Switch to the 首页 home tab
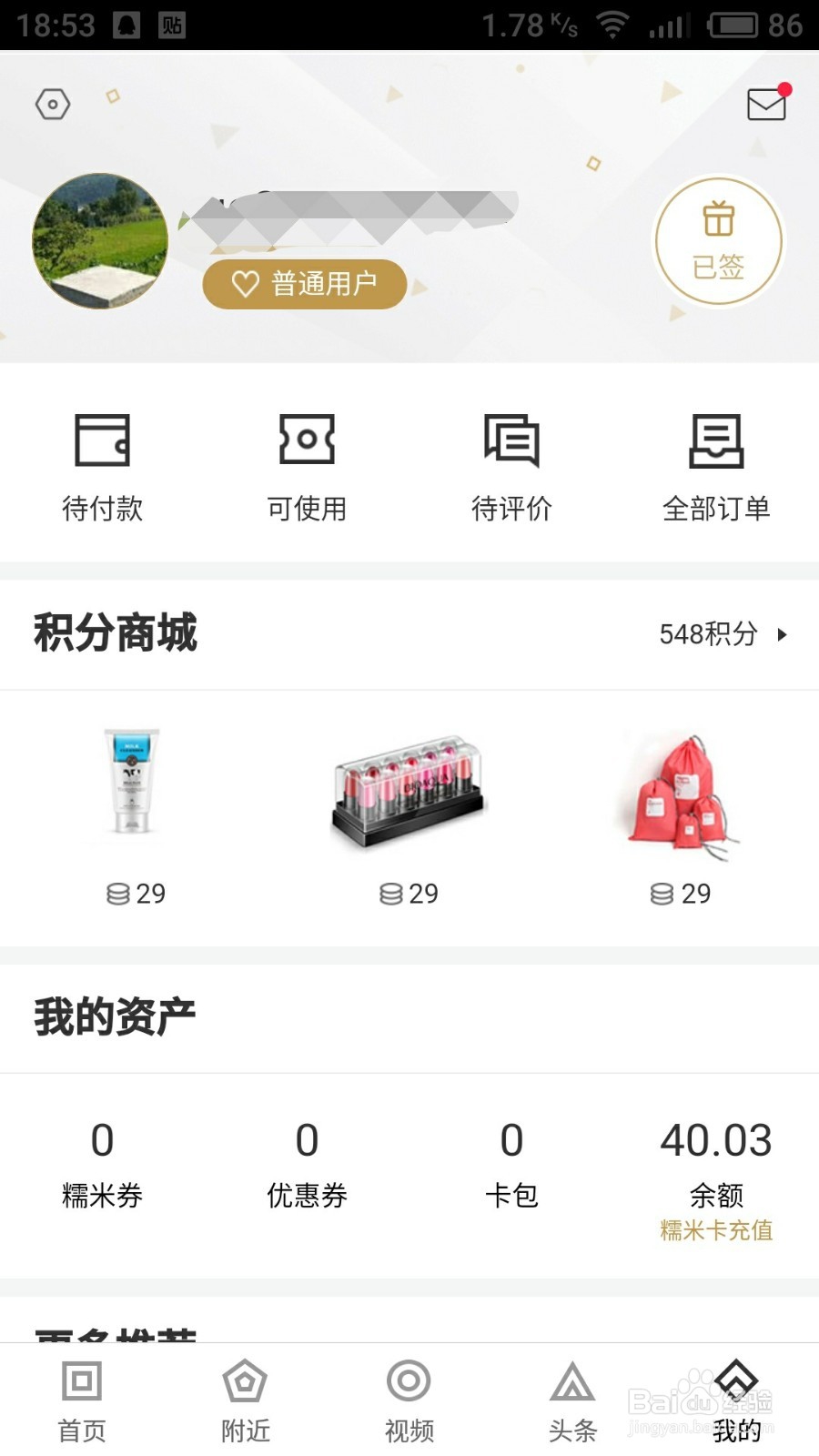The height and width of the screenshot is (1456, 819). (x=81, y=1401)
